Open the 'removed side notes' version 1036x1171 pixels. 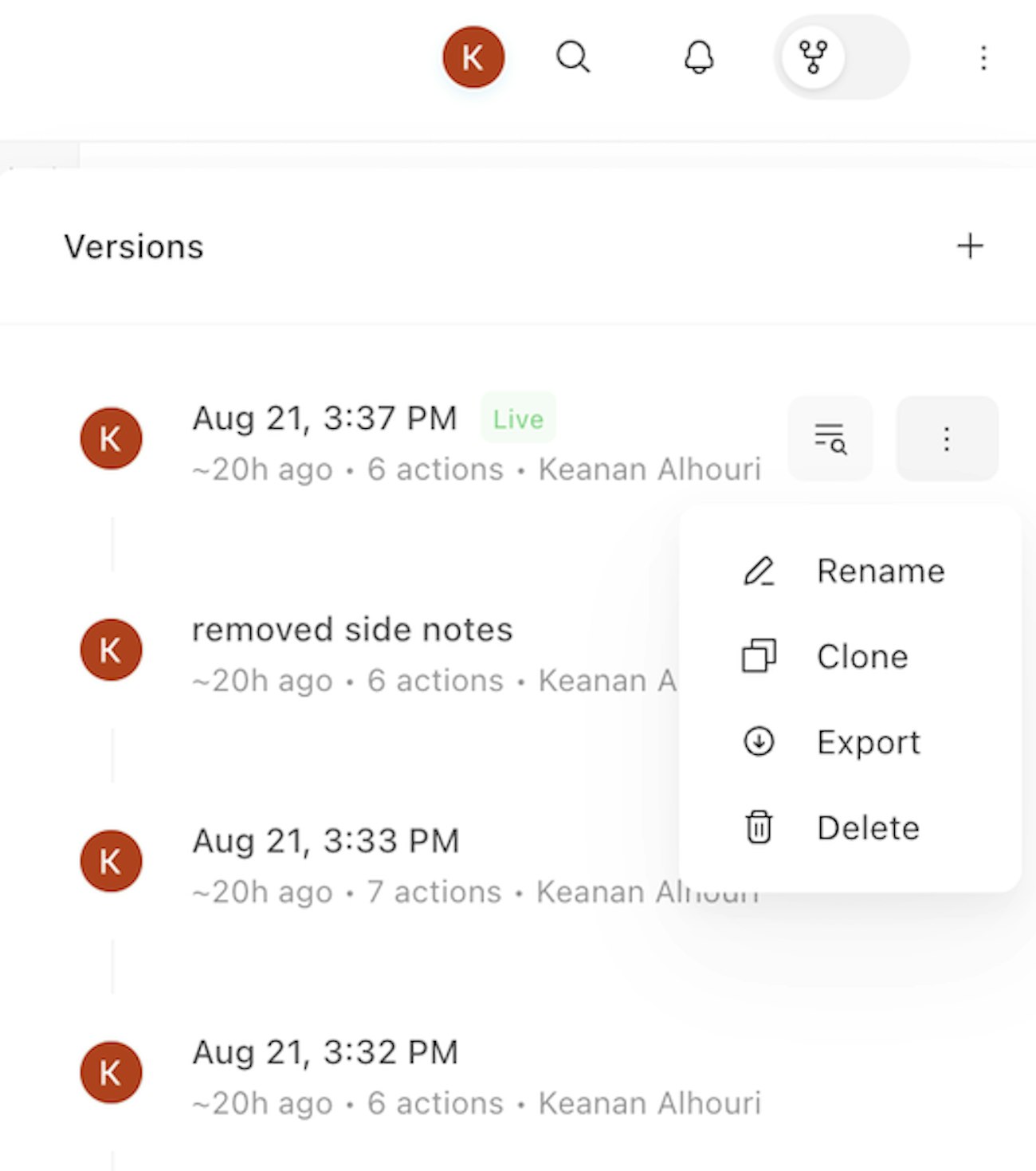pyautogui.click(x=352, y=630)
